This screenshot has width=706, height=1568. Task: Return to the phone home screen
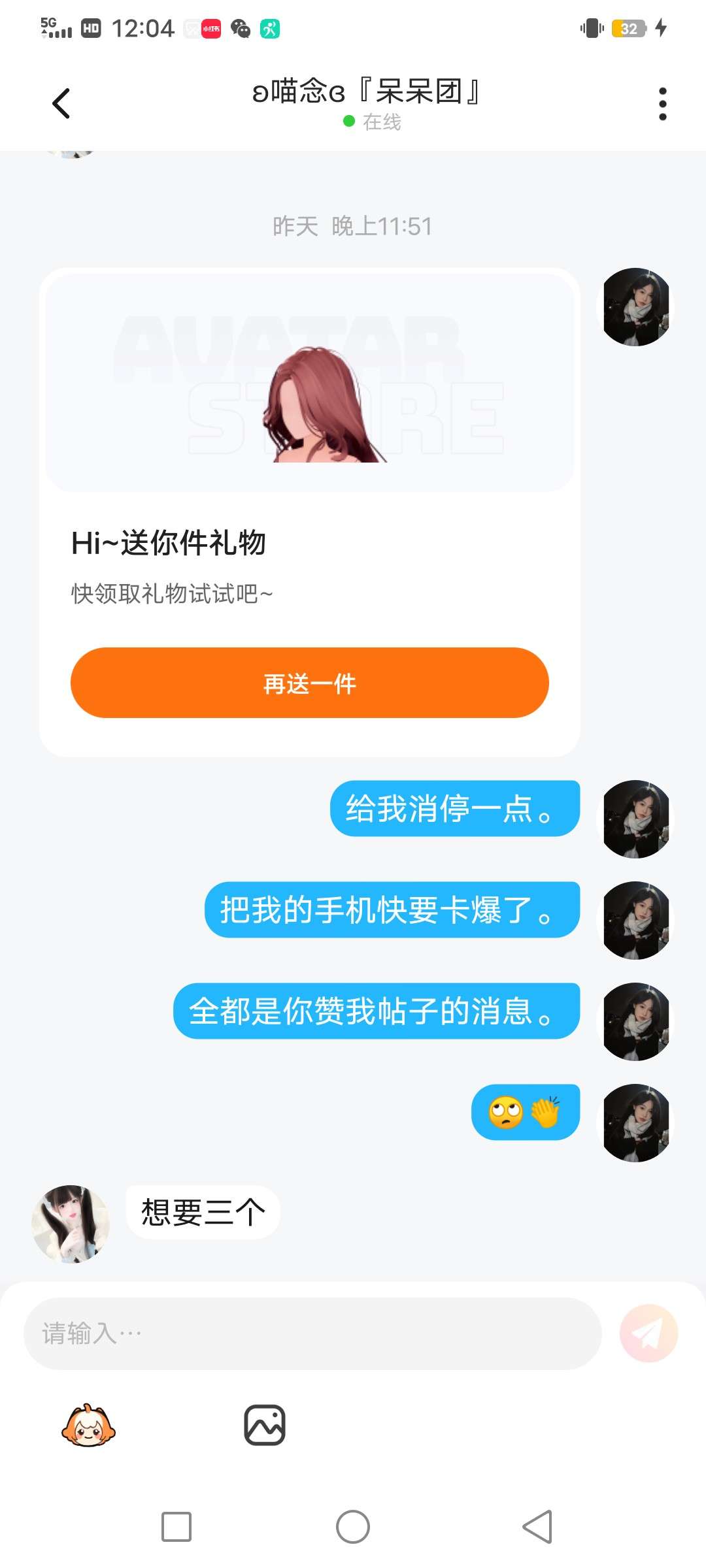(x=353, y=1527)
